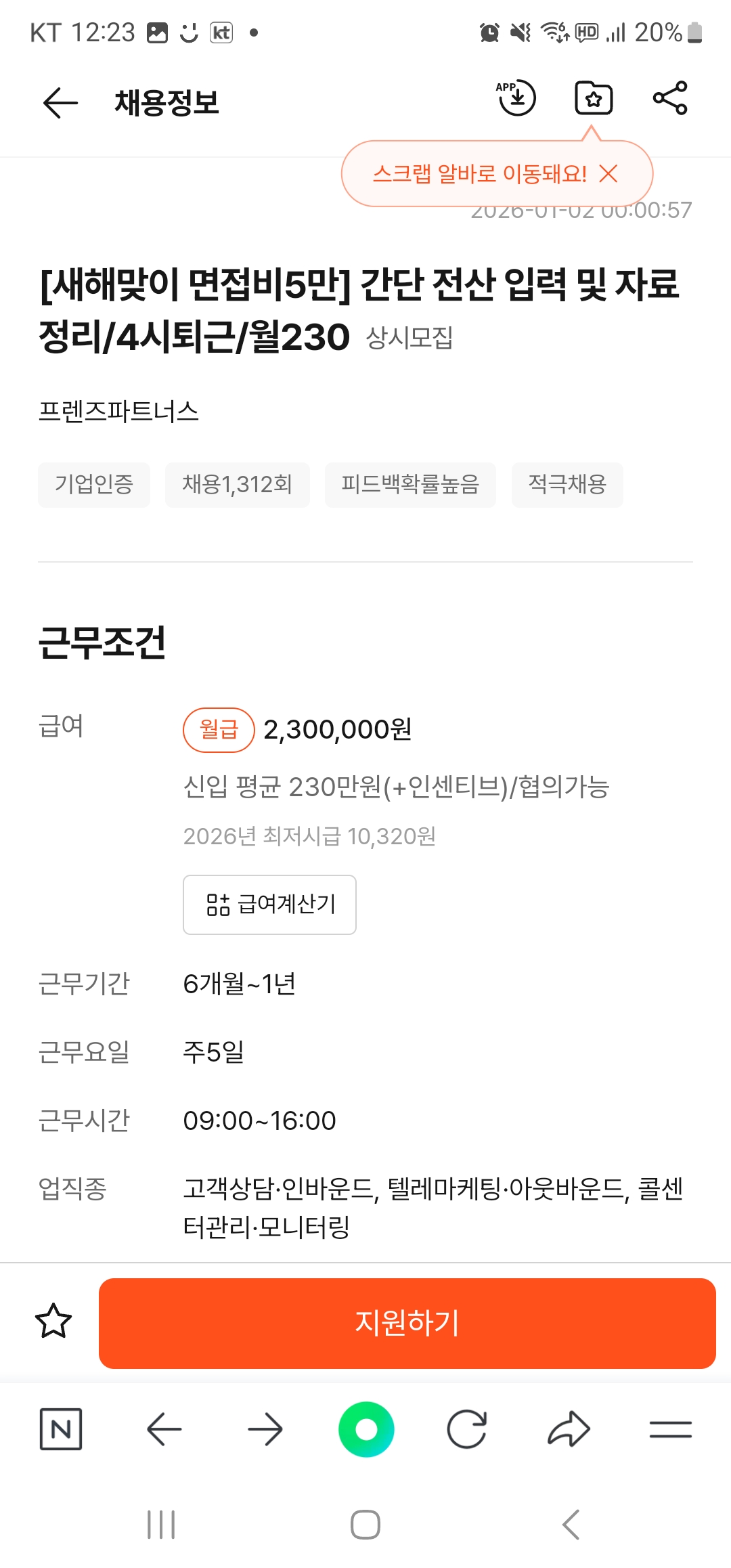Tap the 기업인증 badge
The width and height of the screenshot is (731, 1568).
pos(93,484)
